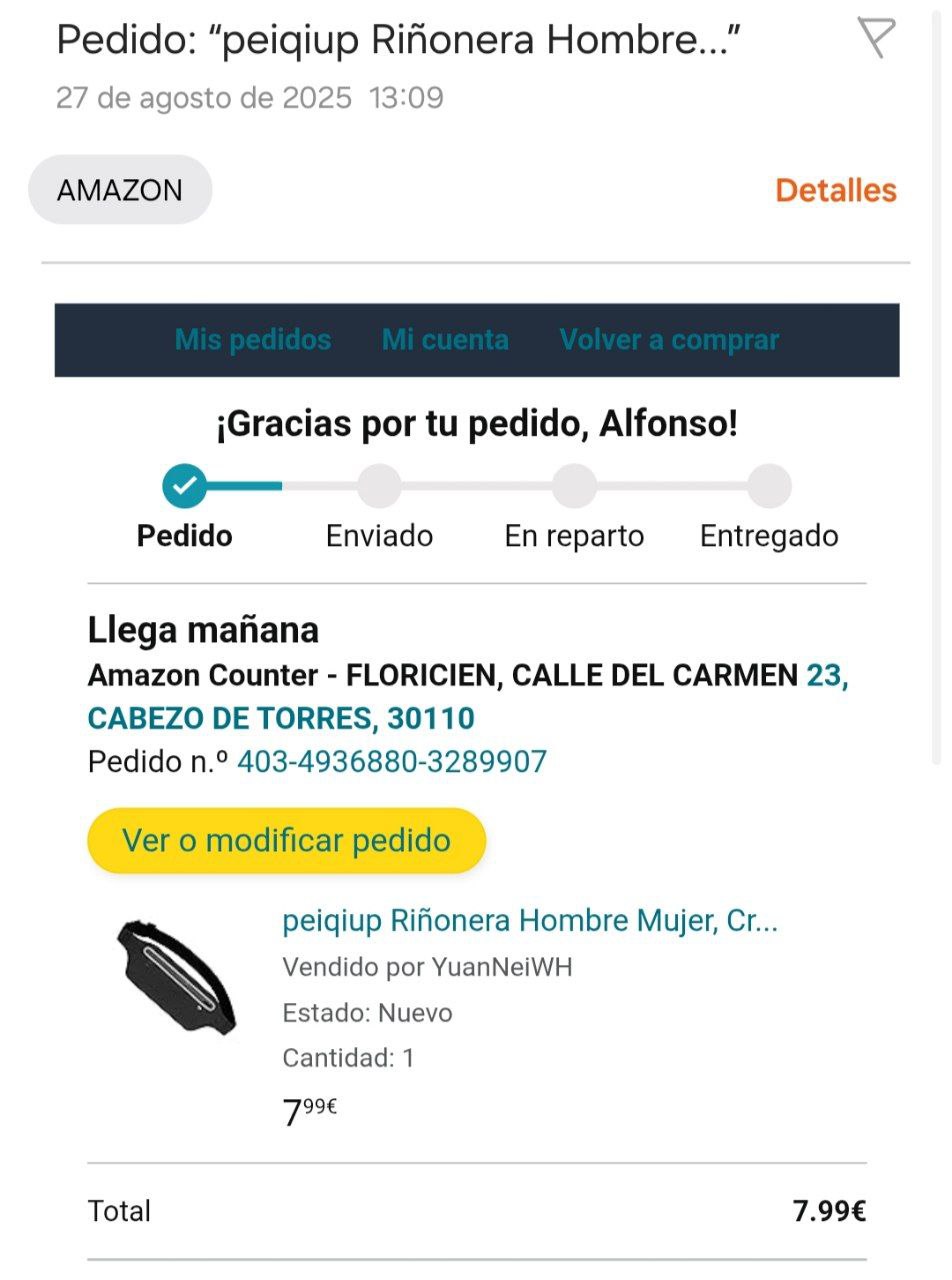Open the Detalles link
952x1280 pixels.
click(836, 190)
